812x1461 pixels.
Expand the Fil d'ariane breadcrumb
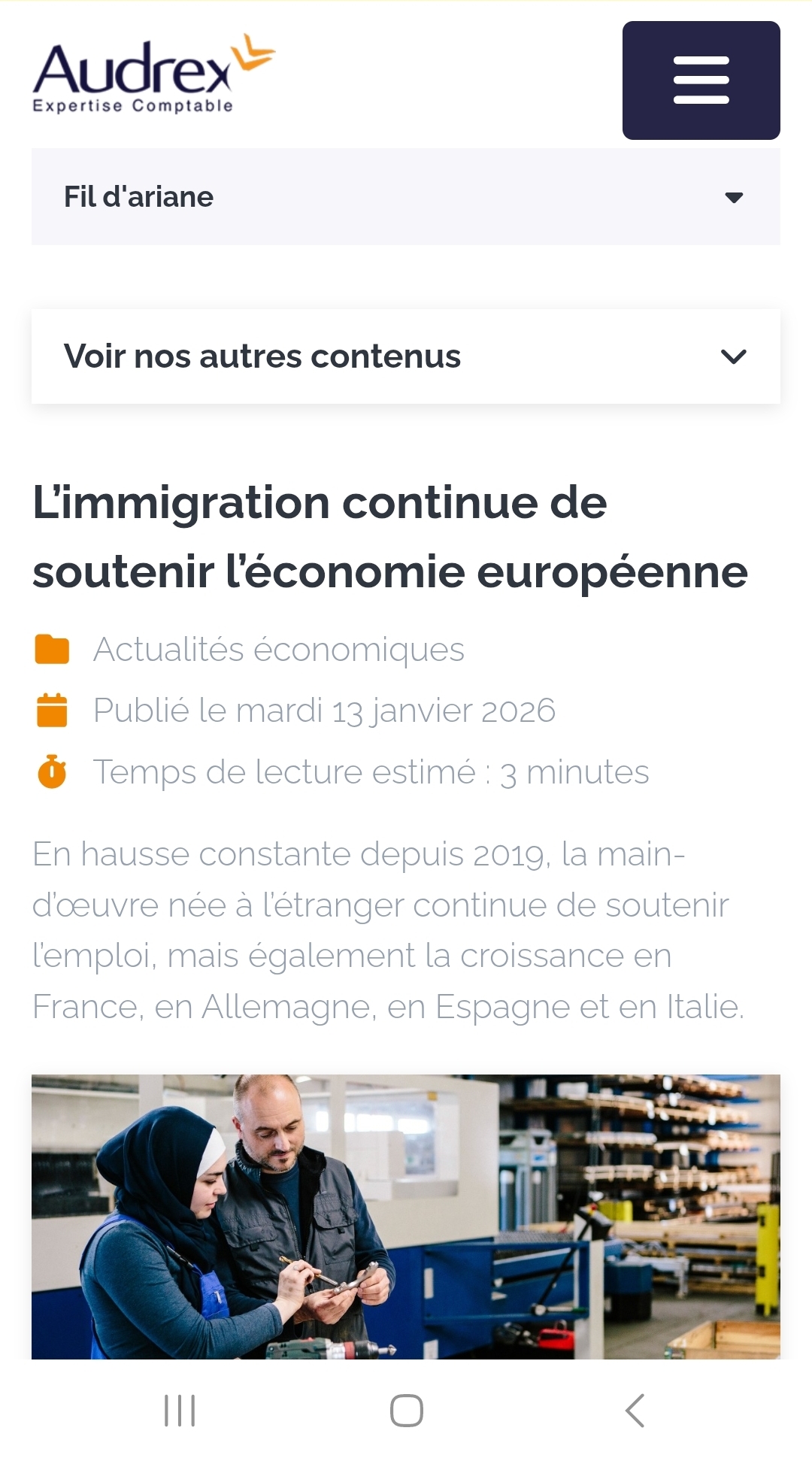405,197
